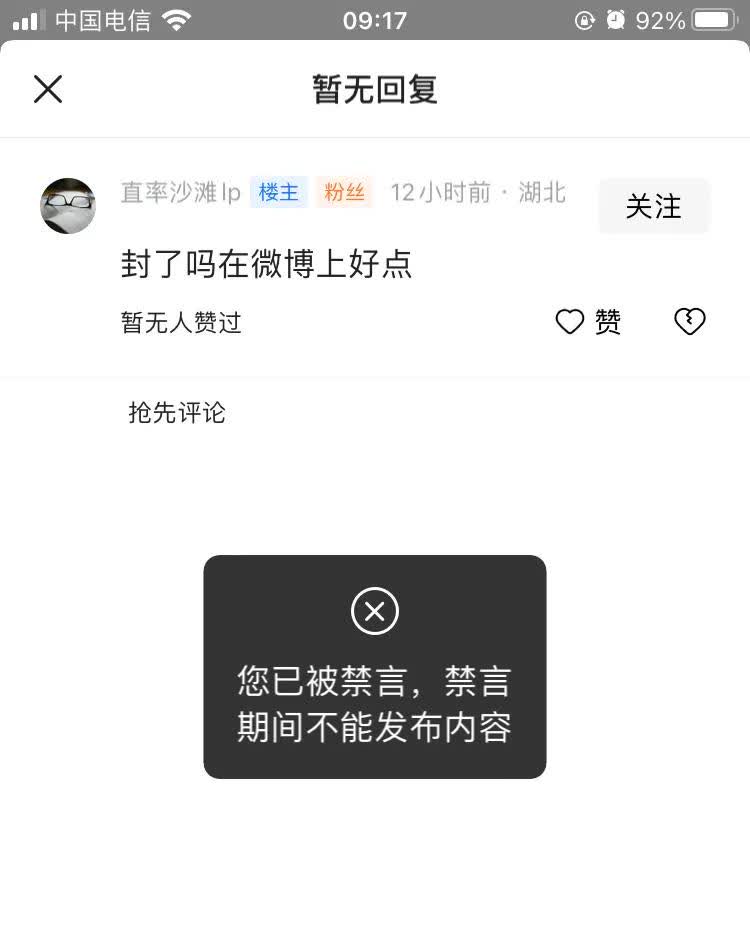This screenshot has width=750, height=934.
Task: Open 直率沙滩lp's profile avatar
Action: (68, 206)
